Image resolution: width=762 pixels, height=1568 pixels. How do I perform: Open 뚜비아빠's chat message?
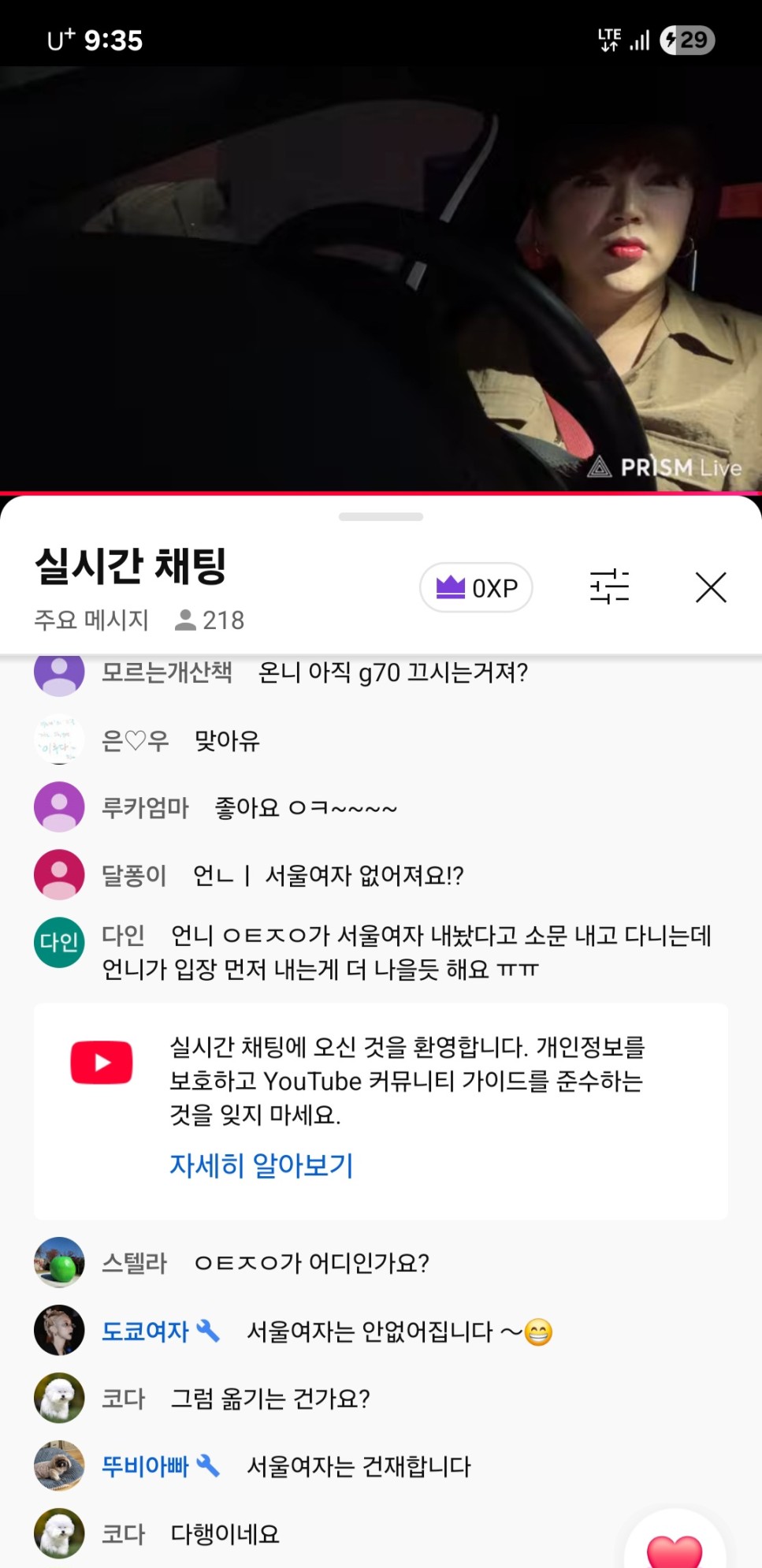pyautogui.click(x=359, y=1466)
